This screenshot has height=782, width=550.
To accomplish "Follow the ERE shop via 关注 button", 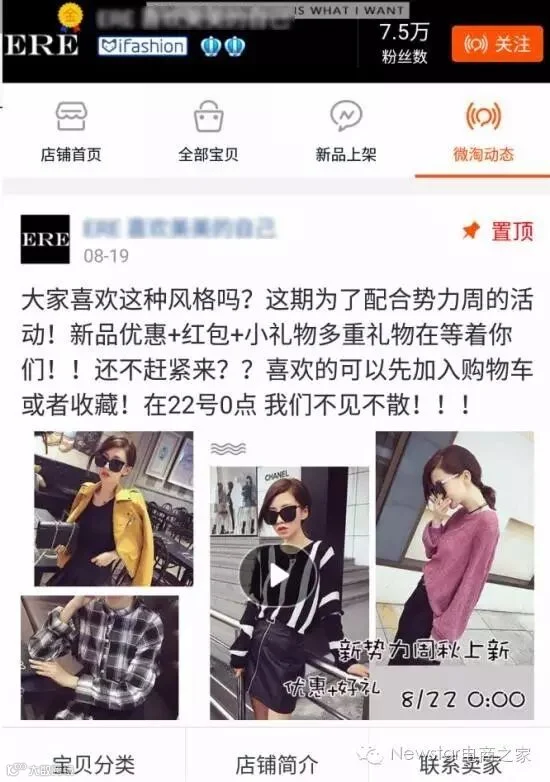I will pos(497,44).
